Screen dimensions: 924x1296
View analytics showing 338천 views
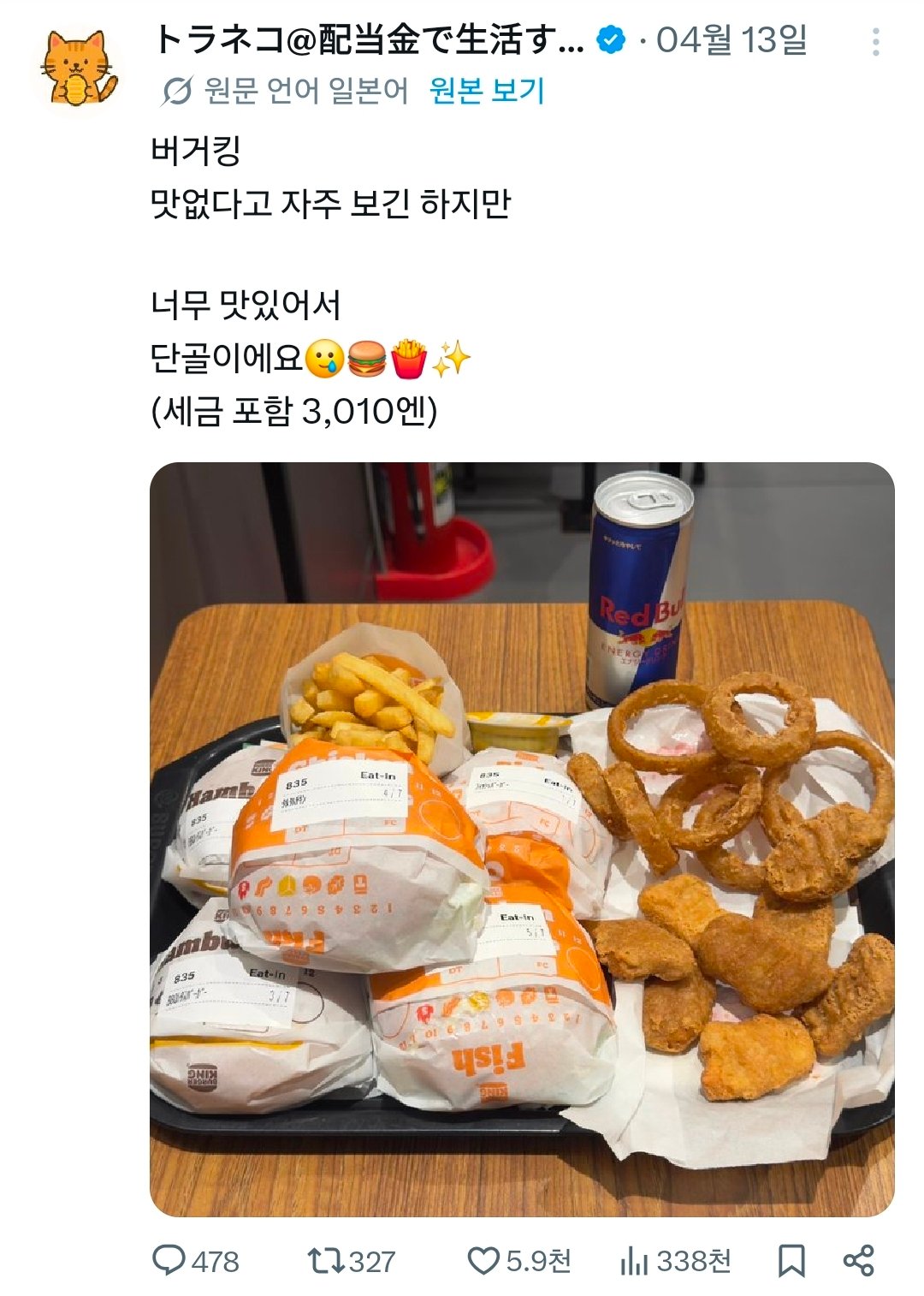(x=634, y=1260)
